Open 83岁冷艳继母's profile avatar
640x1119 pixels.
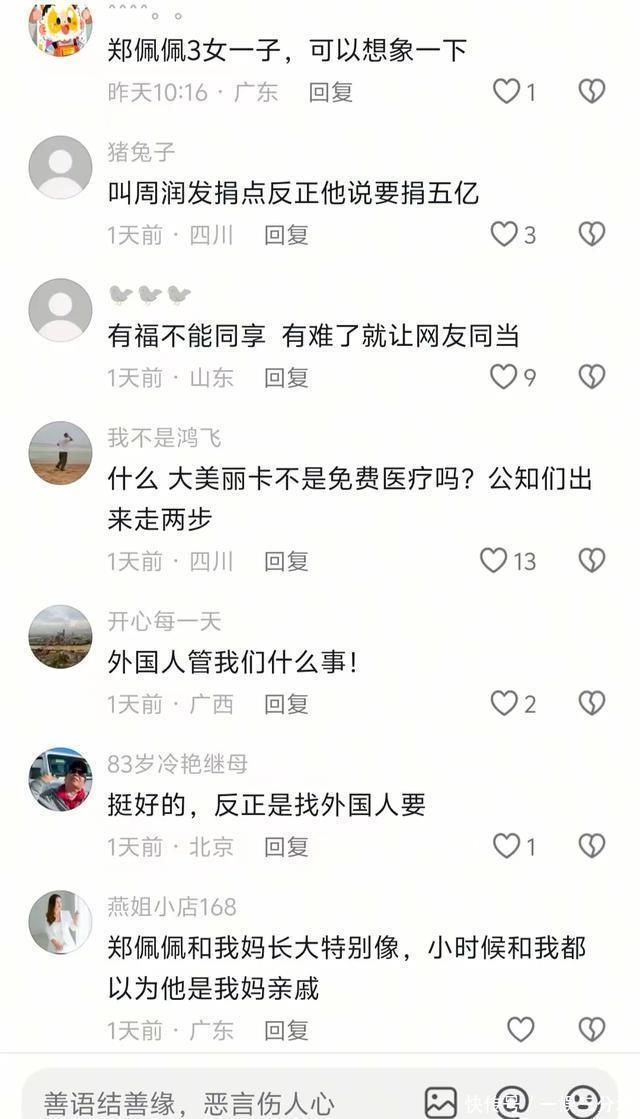[x=60, y=779]
